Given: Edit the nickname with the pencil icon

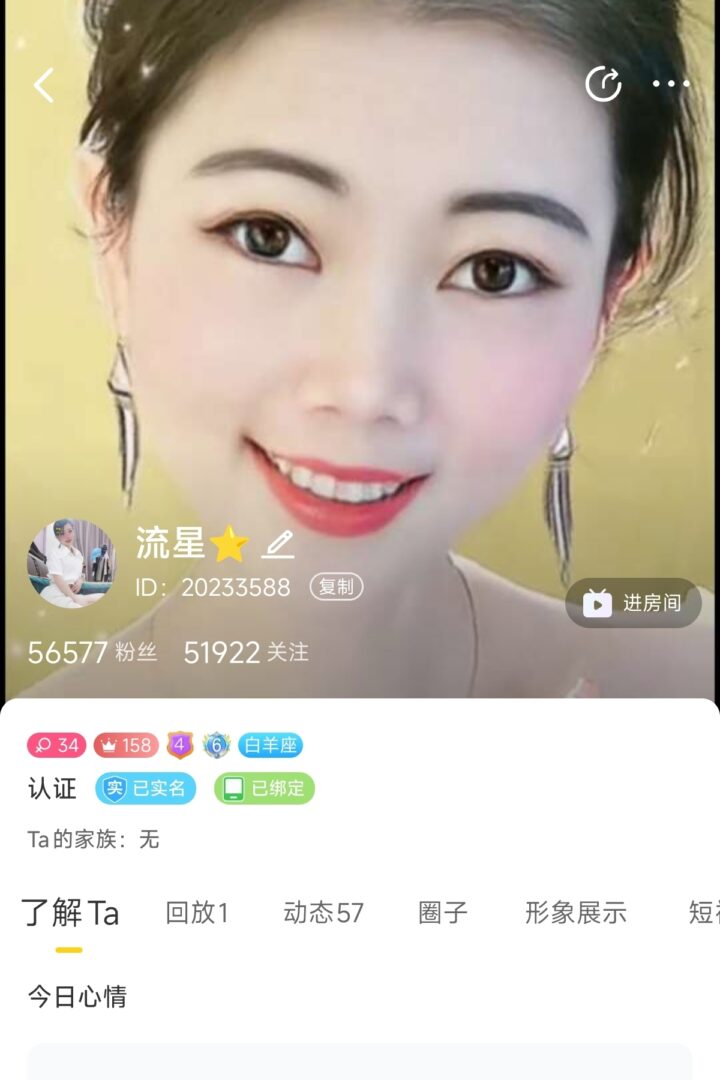Looking at the screenshot, I should pyautogui.click(x=278, y=545).
